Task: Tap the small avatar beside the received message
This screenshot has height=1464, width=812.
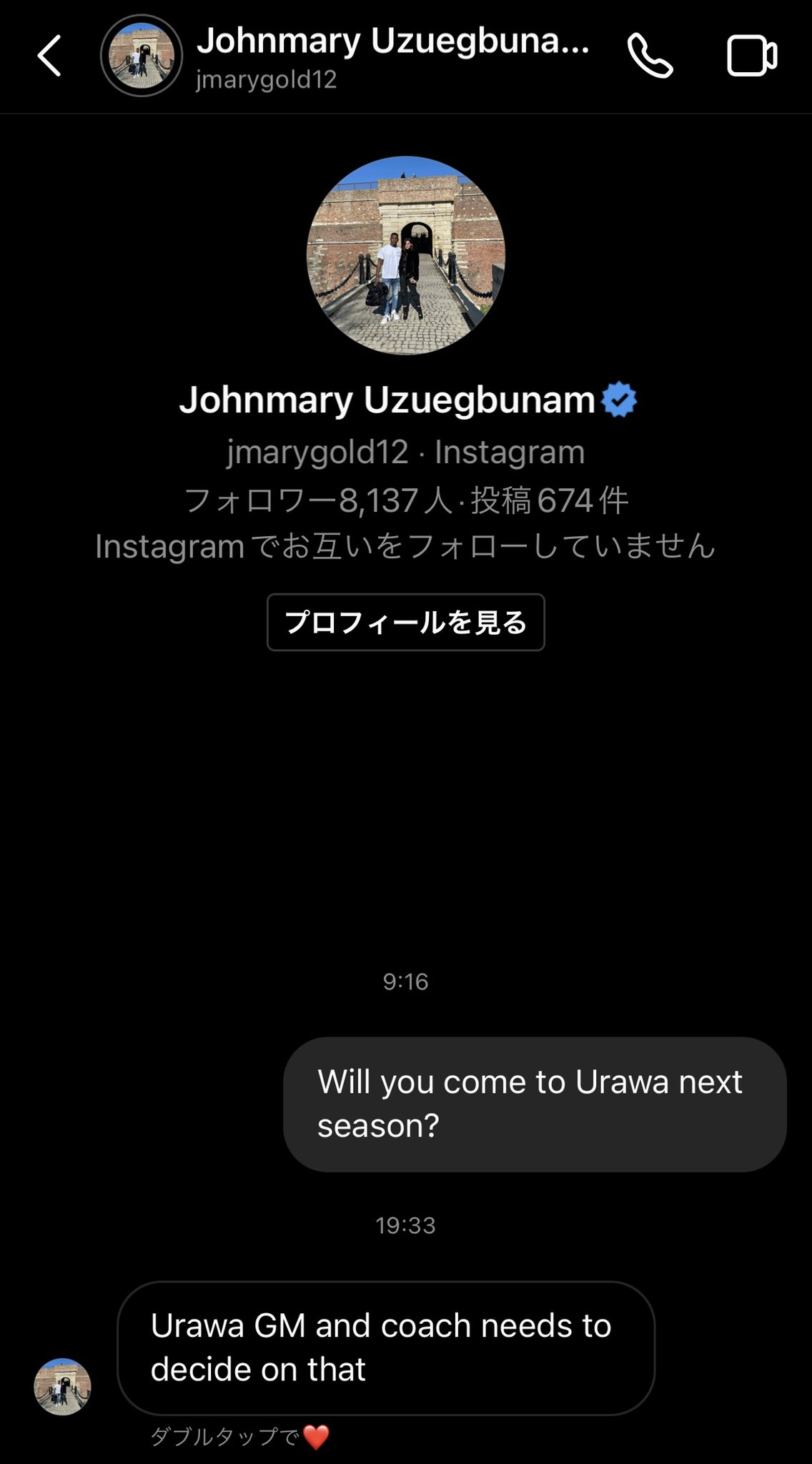Action: click(63, 1386)
